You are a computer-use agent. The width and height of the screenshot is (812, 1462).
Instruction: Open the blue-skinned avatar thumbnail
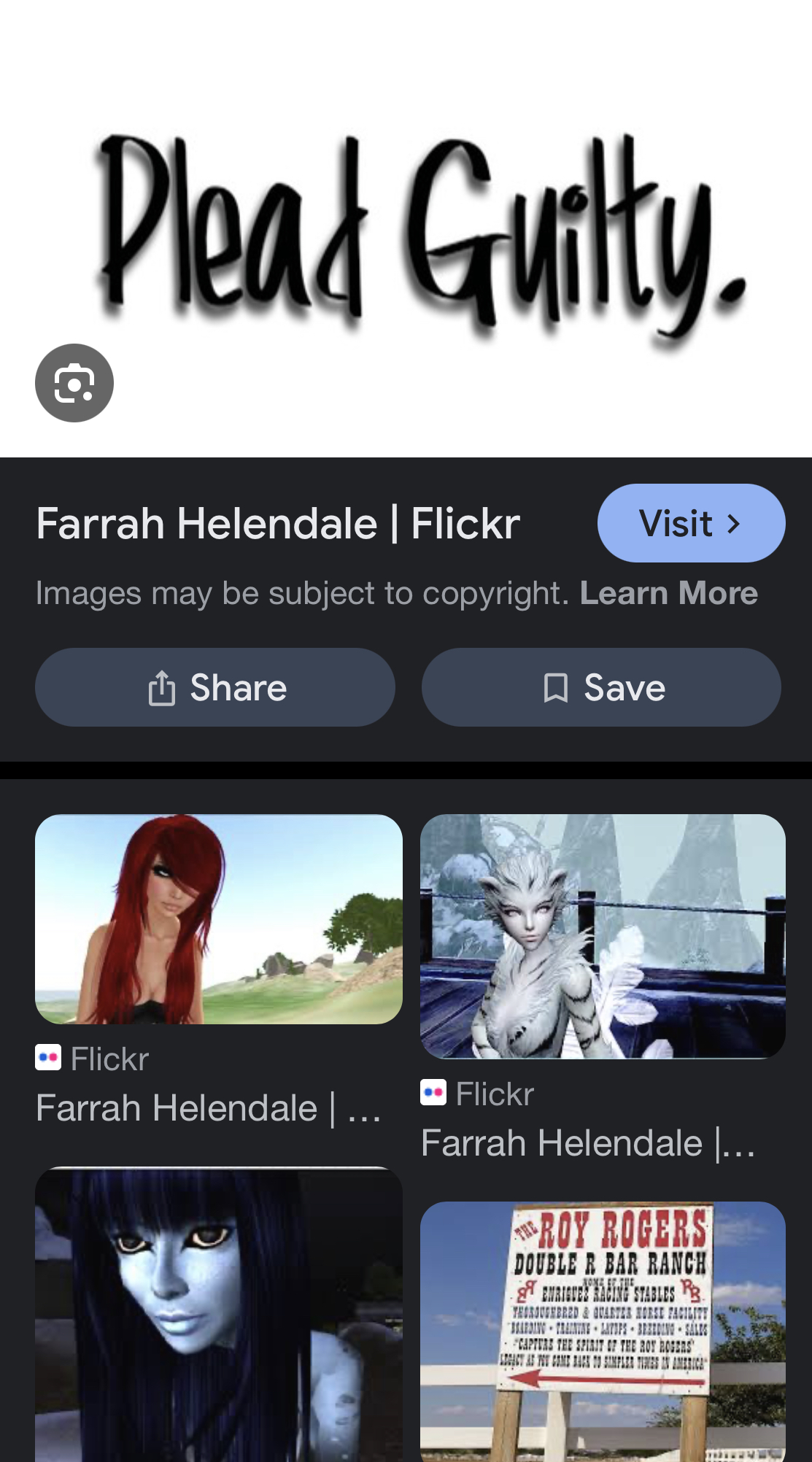pyautogui.click(x=219, y=1315)
